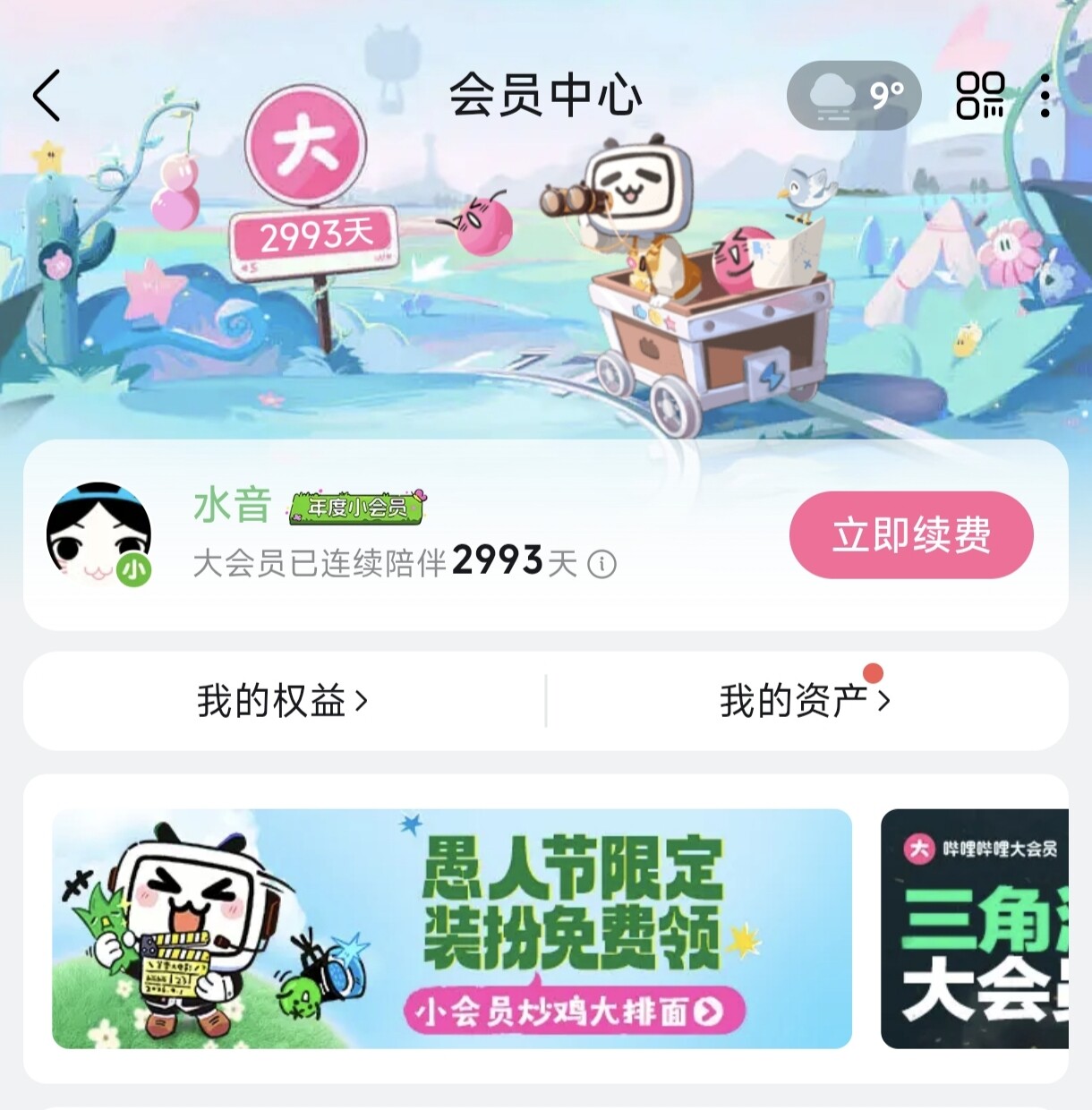The width and height of the screenshot is (1092, 1110).
Task: Tap the 水音 profile avatar
Action: tap(98, 534)
